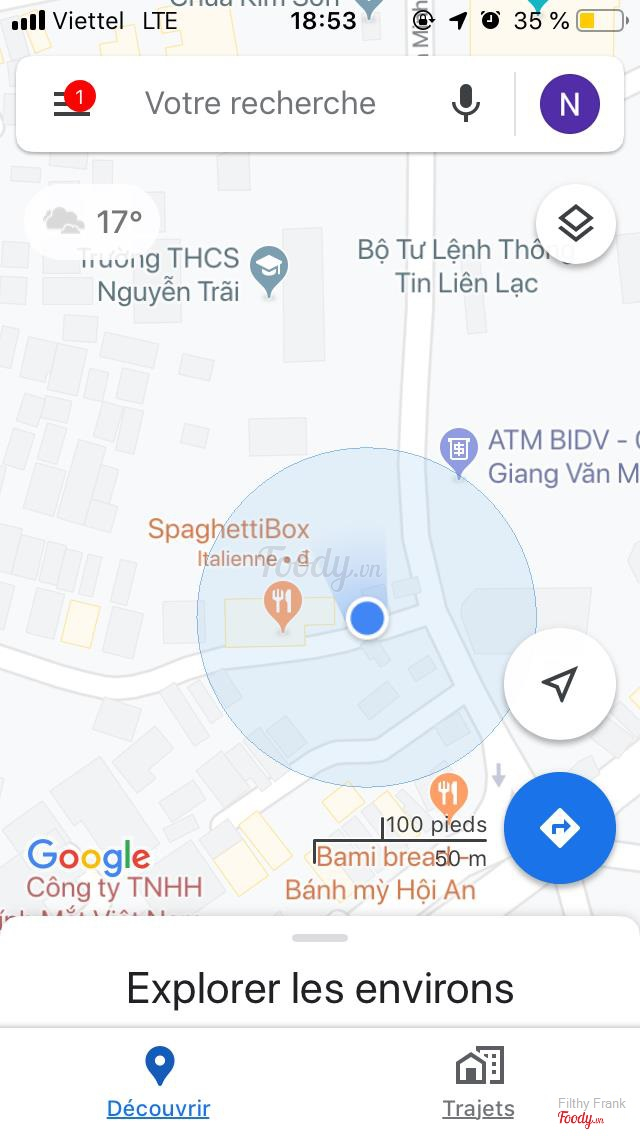The height and width of the screenshot is (1136, 640).
Task: Open the N account profile
Action: coord(569,104)
